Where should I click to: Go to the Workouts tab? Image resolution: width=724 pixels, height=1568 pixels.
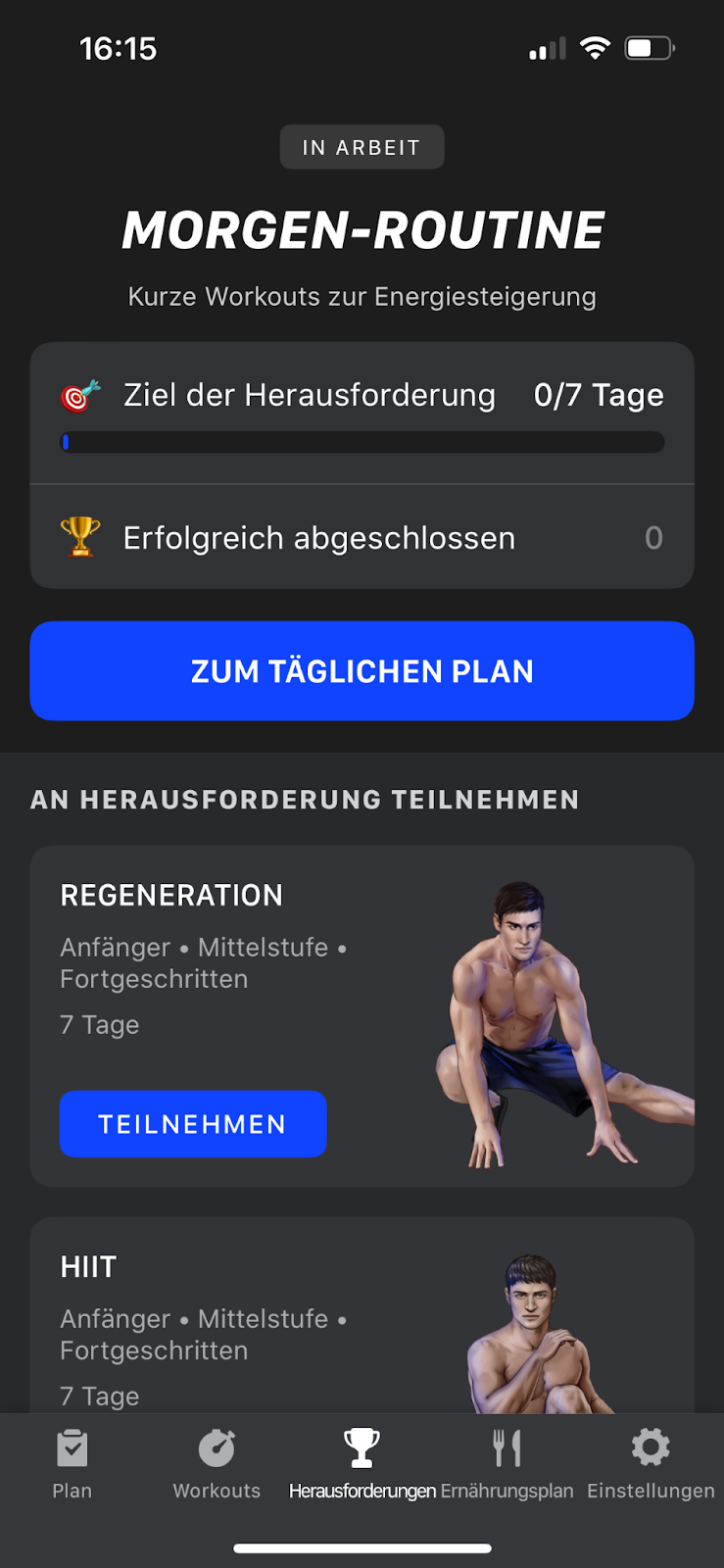(217, 1464)
